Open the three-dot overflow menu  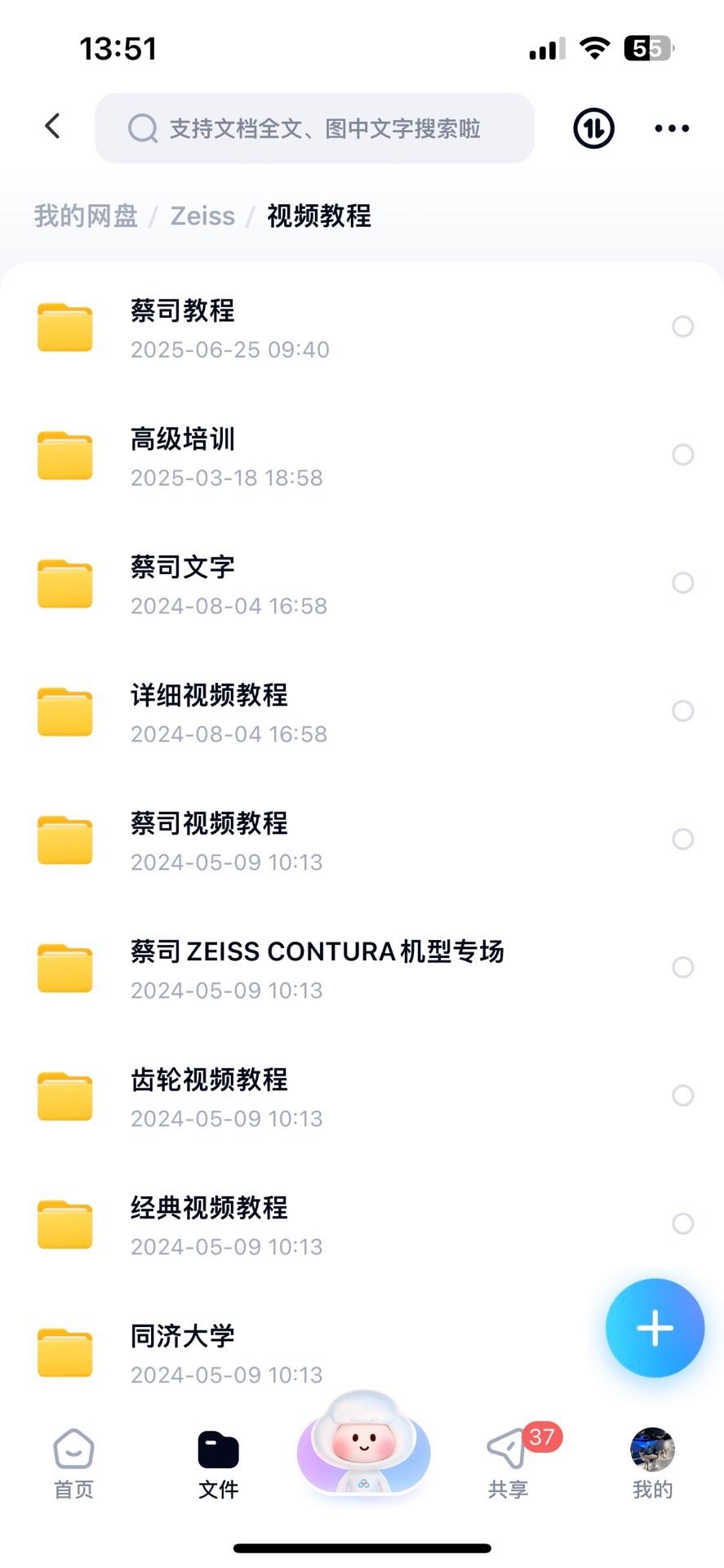672,128
